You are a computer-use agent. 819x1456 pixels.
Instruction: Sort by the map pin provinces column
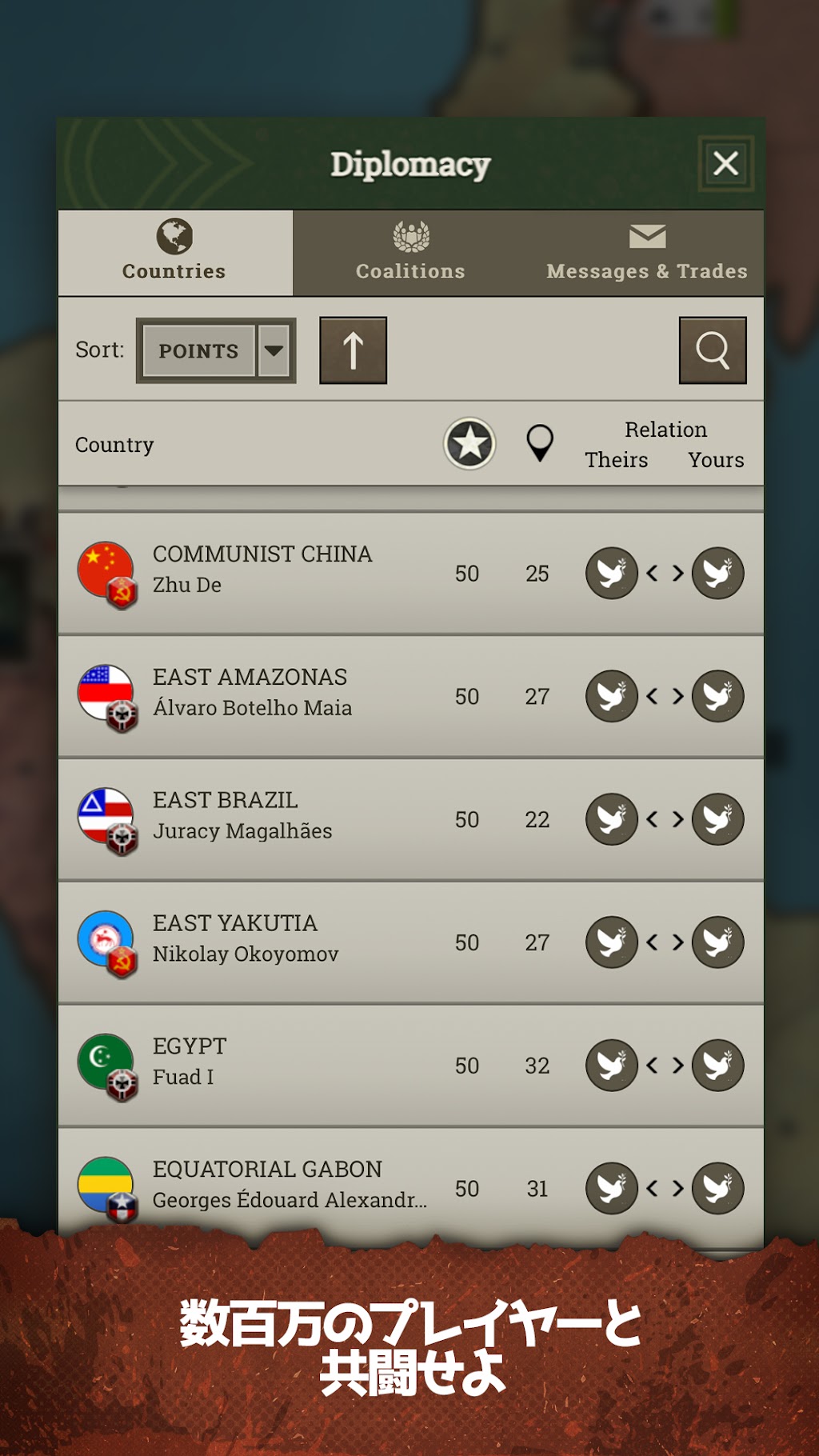click(x=540, y=442)
